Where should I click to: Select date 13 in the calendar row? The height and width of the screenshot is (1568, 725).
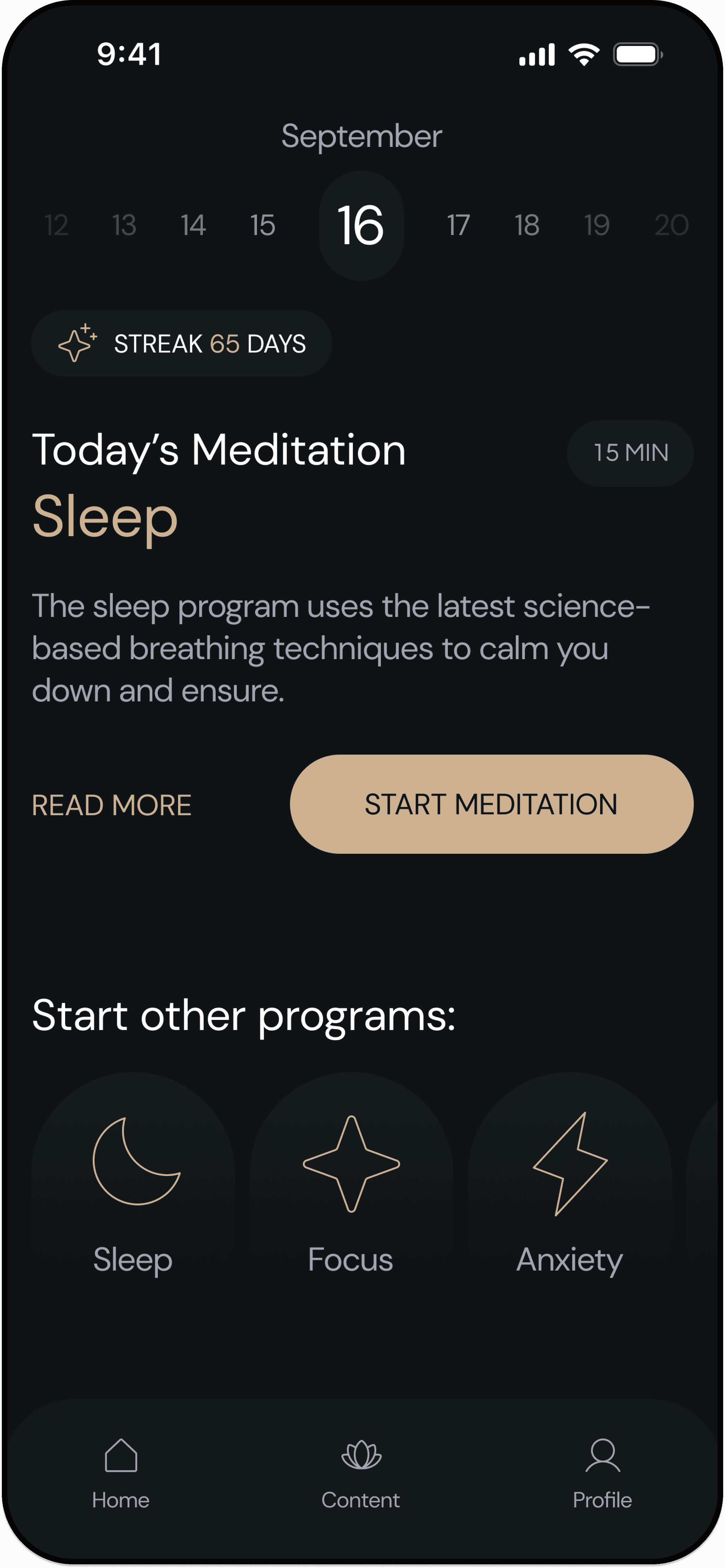pyautogui.click(x=124, y=226)
